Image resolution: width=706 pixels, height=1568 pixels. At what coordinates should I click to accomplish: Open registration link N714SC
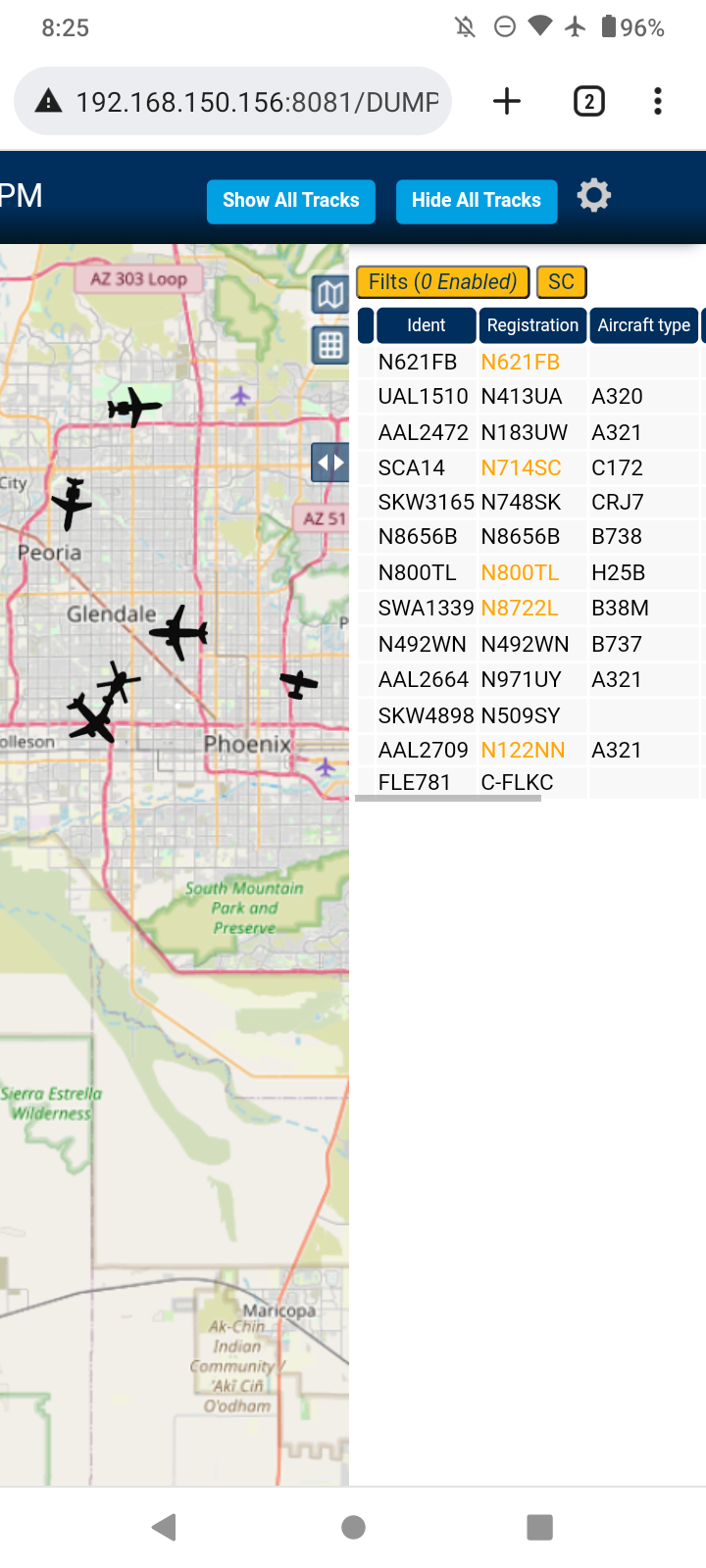[x=521, y=468]
